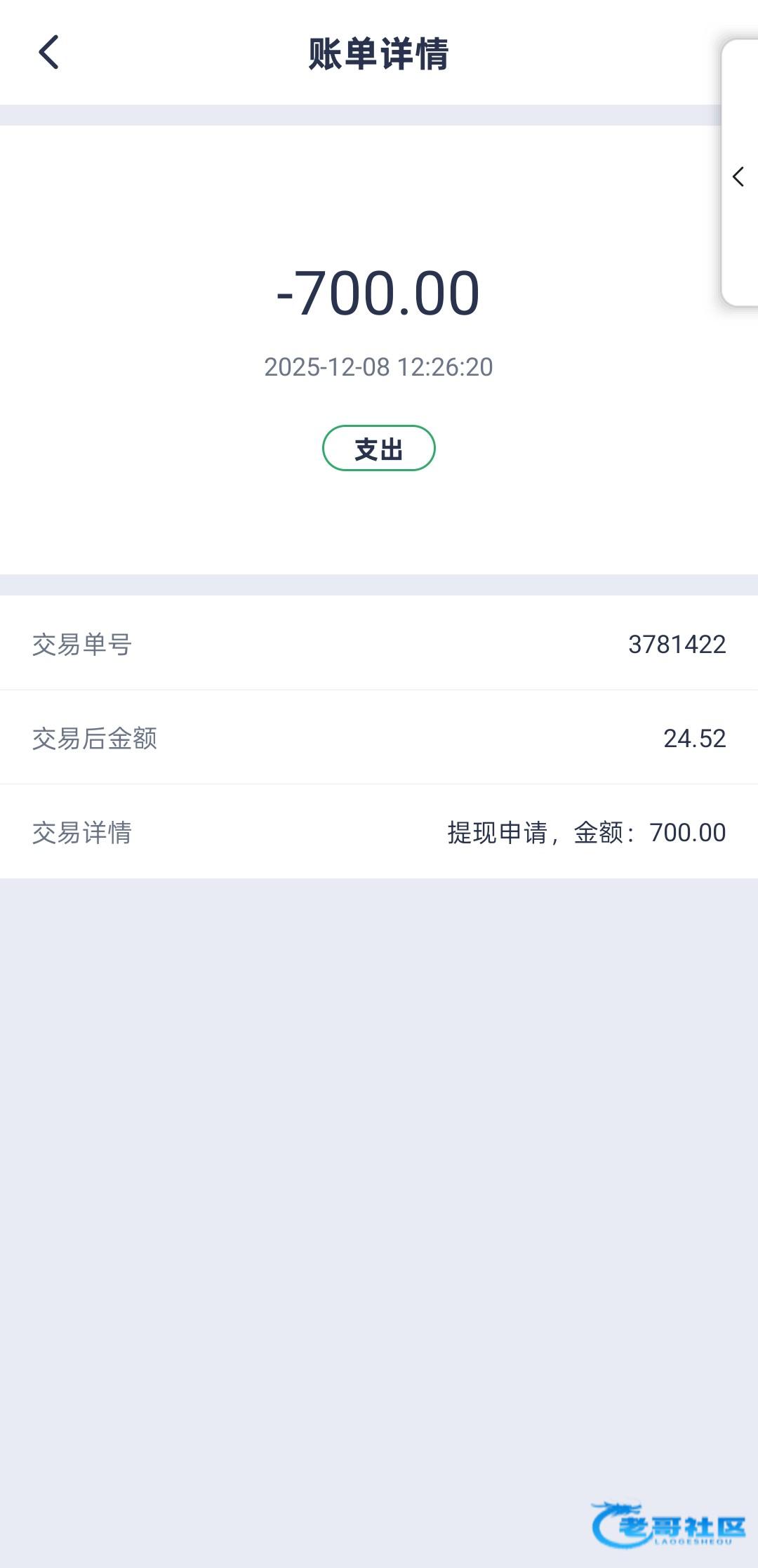Go back from the 账单详情 page
The width and height of the screenshot is (758, 1568).
(48, 53)
